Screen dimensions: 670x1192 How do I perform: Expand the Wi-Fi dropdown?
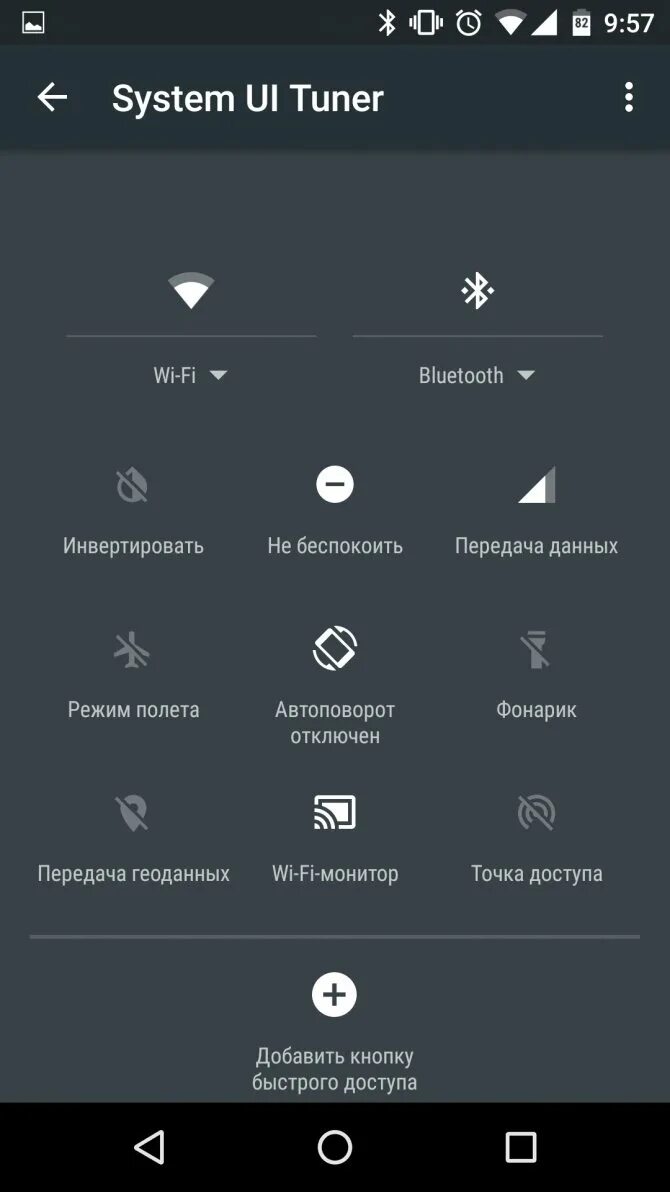[x=191, y=375]
